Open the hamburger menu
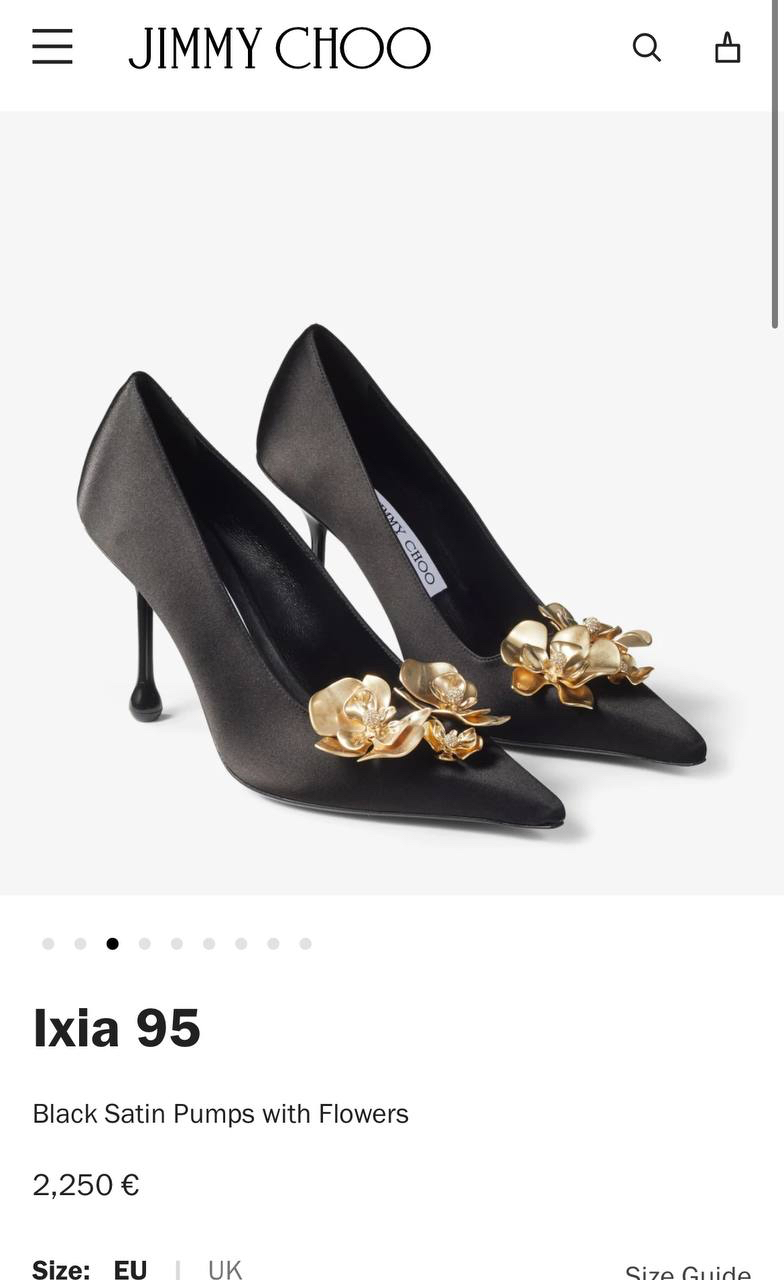This screenshot has width=784, height=1280. 52,47
